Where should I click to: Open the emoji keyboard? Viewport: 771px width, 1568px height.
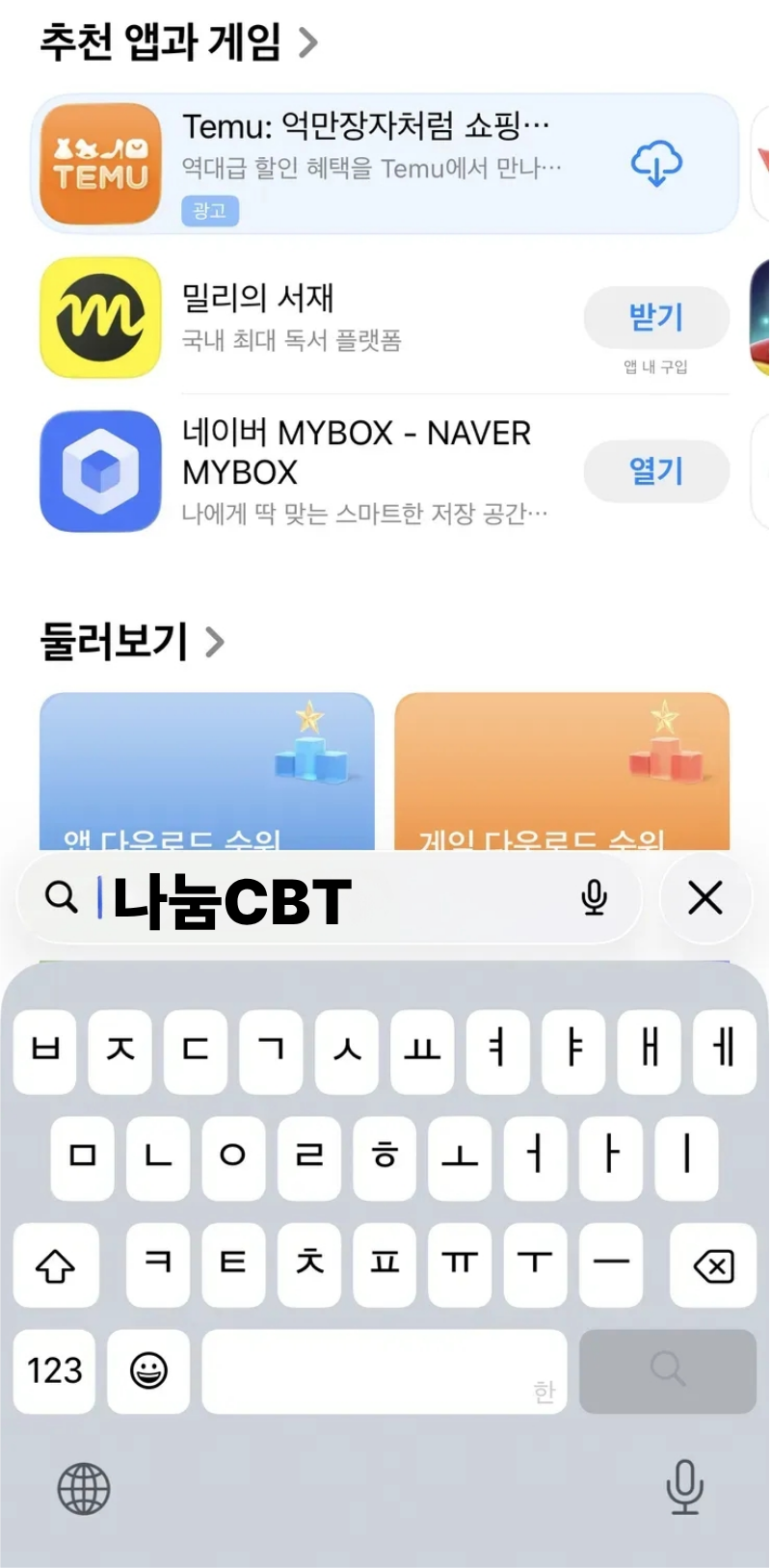pos(148,1370)
